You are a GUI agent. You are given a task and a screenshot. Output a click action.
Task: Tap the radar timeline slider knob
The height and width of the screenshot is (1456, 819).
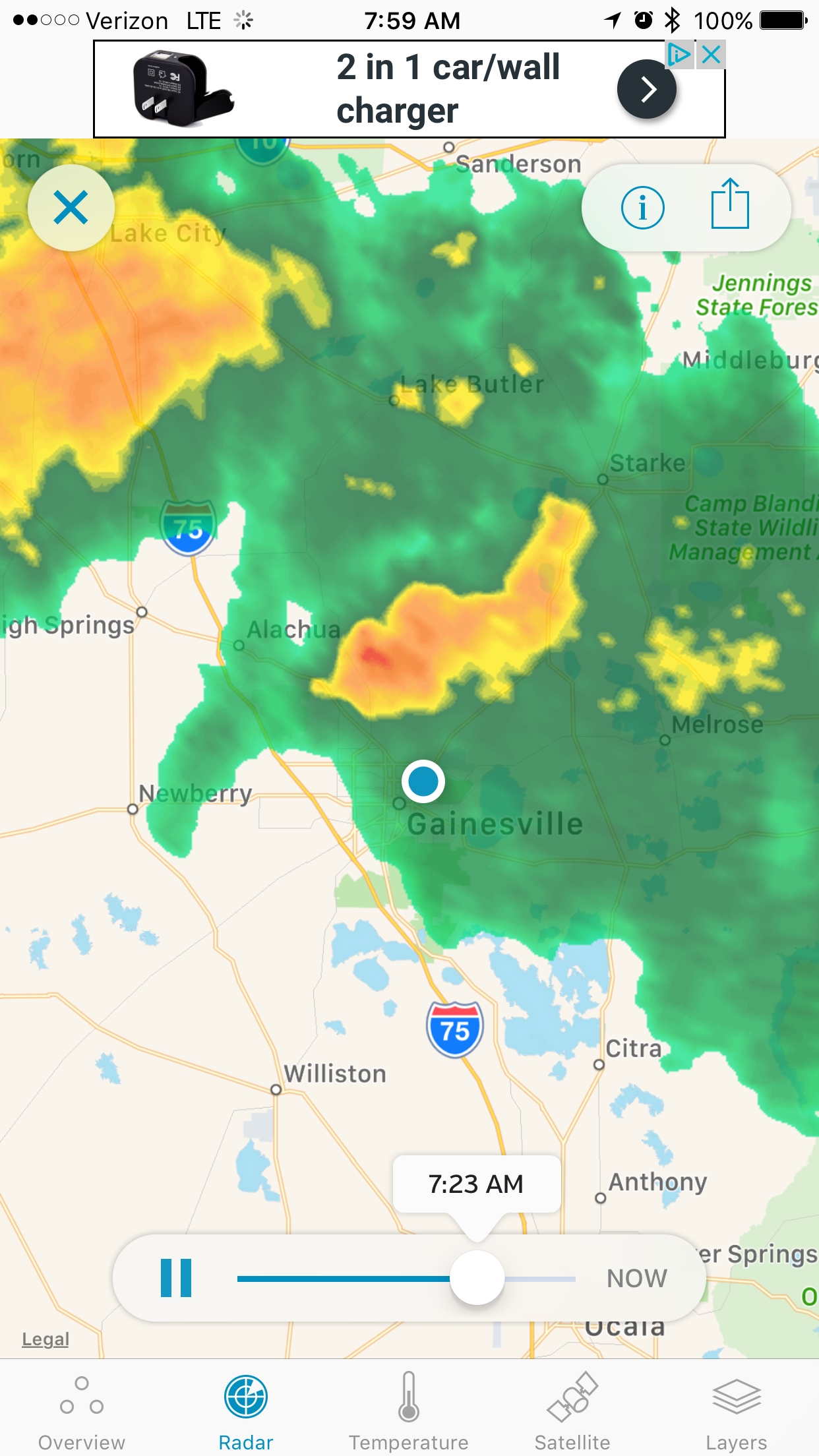(477, 1278)
